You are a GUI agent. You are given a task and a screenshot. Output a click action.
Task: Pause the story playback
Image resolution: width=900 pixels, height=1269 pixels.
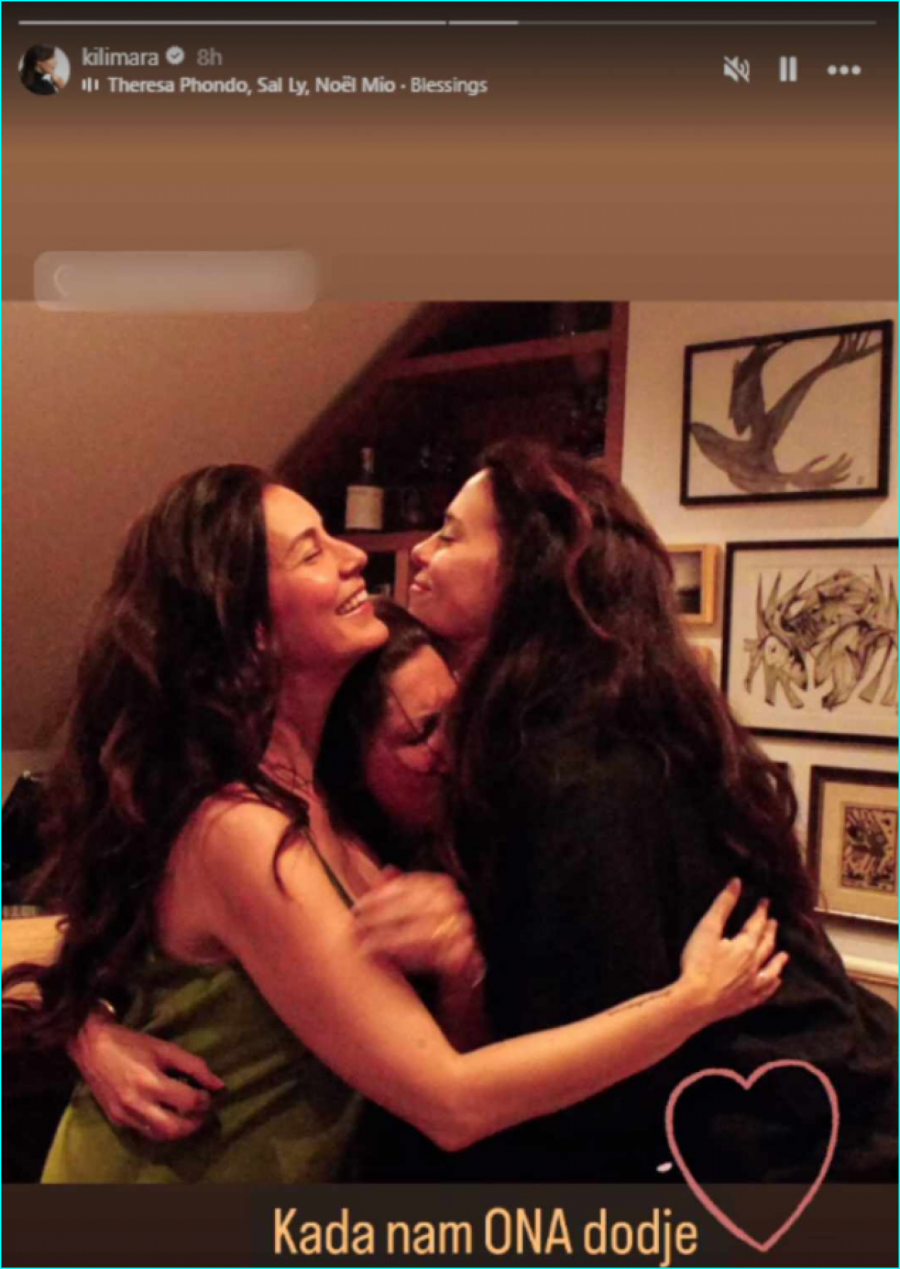click(x=788, y=69)
